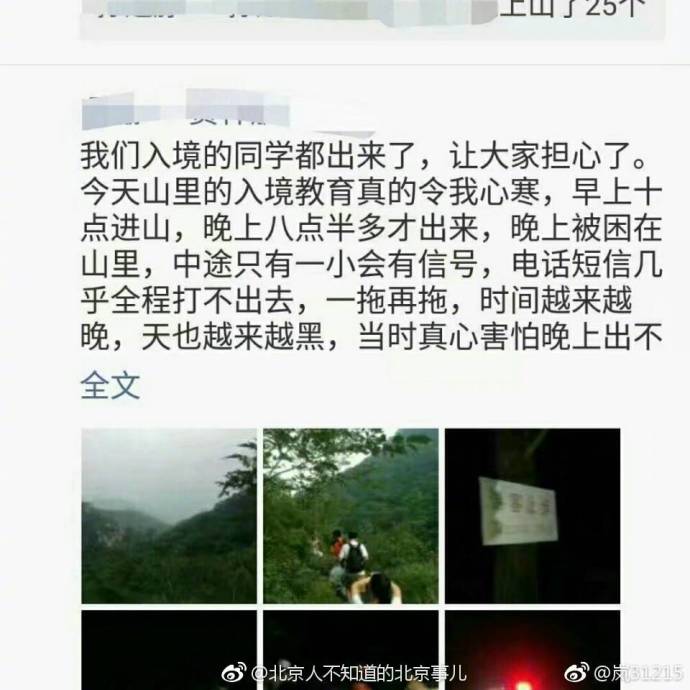Open the photo of hikers with backpacks
This screenshot has width=690, height=690.
pos(350,515)
